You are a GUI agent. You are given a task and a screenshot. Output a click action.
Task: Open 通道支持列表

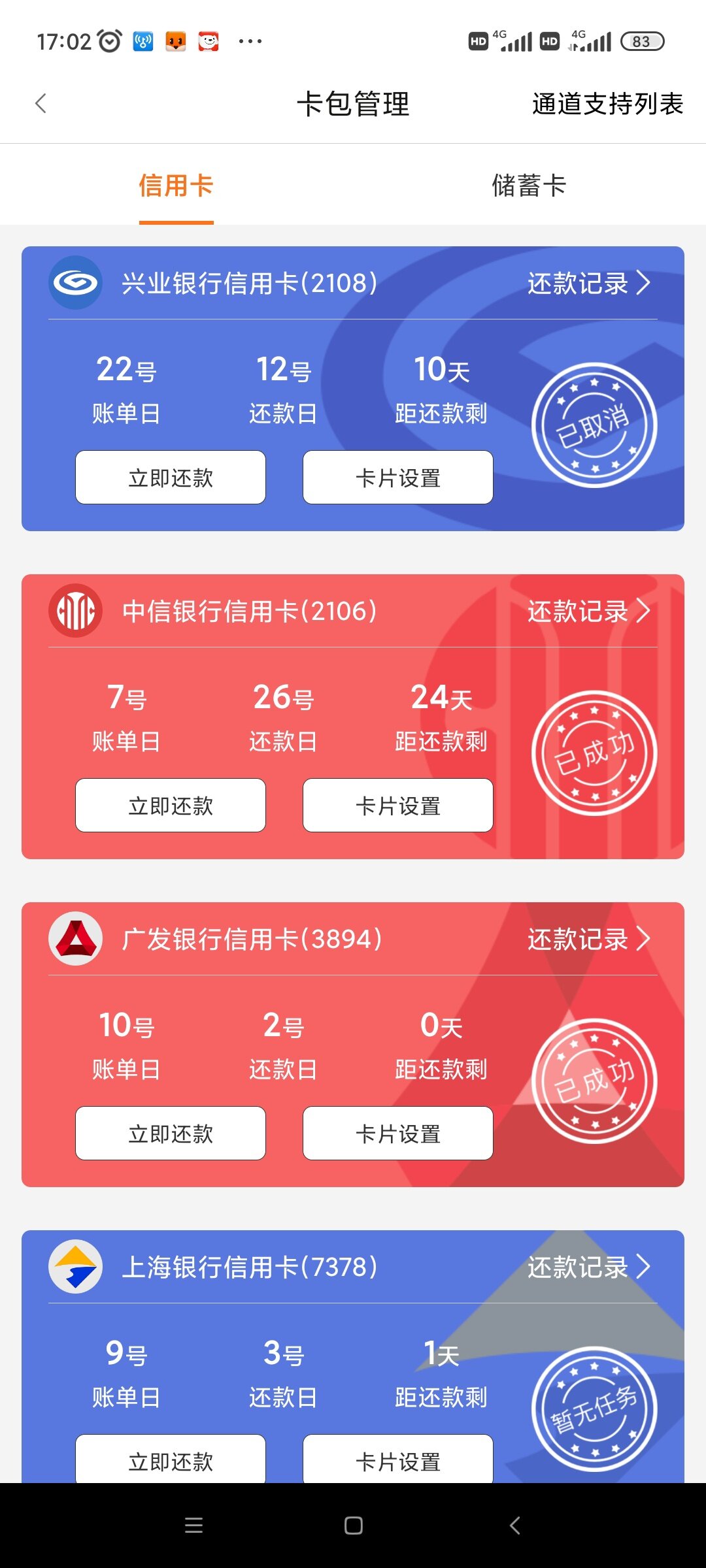(x=607, y=103)
